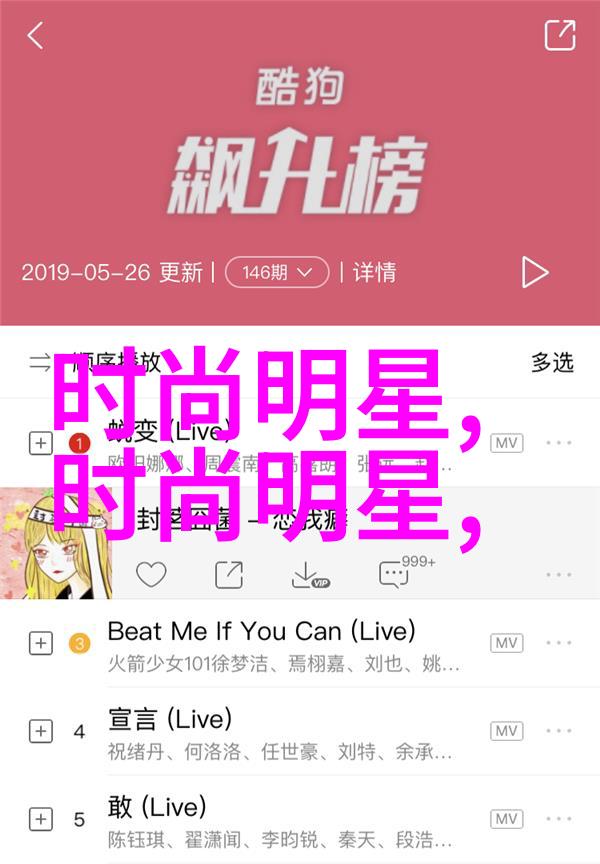Image resolution: width=600 pixels, height=864 pixels.
Task: Open the 146期 issue dropdown
Action: click(x=277, y=272)
